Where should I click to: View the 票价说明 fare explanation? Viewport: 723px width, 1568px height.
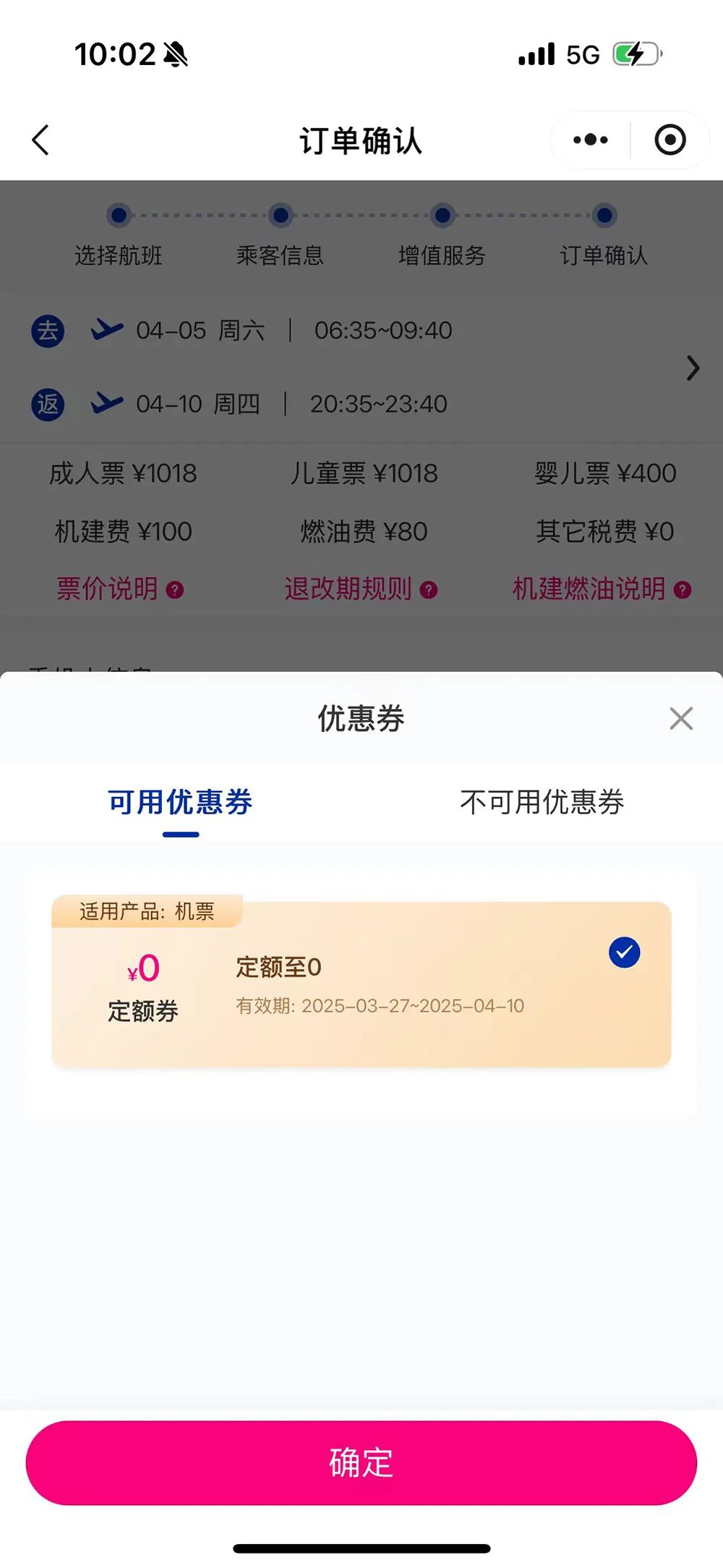(x=120, y=589)
